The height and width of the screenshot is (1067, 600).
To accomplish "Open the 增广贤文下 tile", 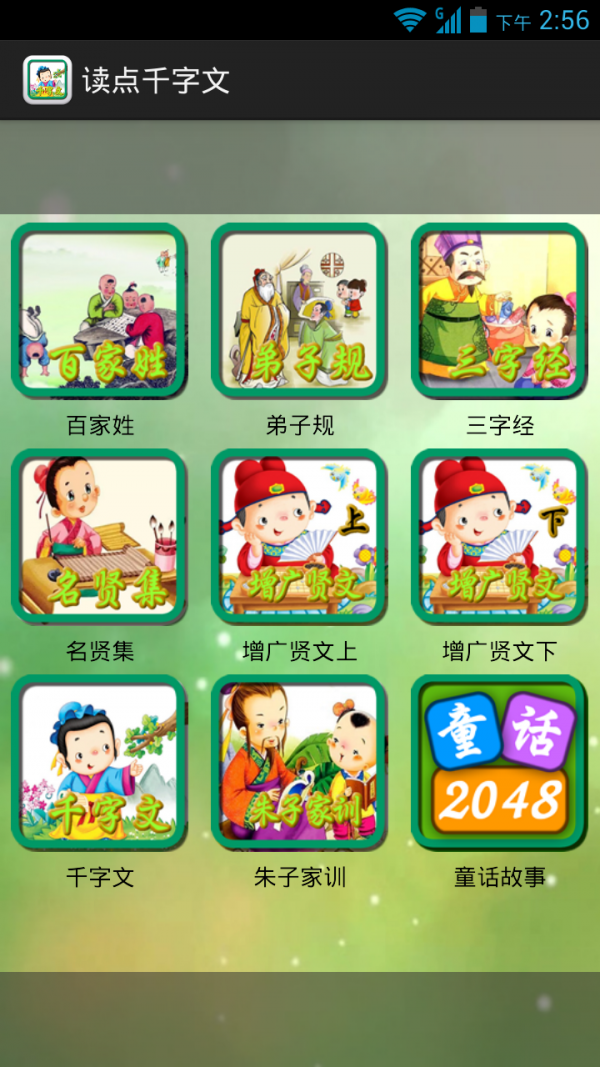I will (499, 536).
